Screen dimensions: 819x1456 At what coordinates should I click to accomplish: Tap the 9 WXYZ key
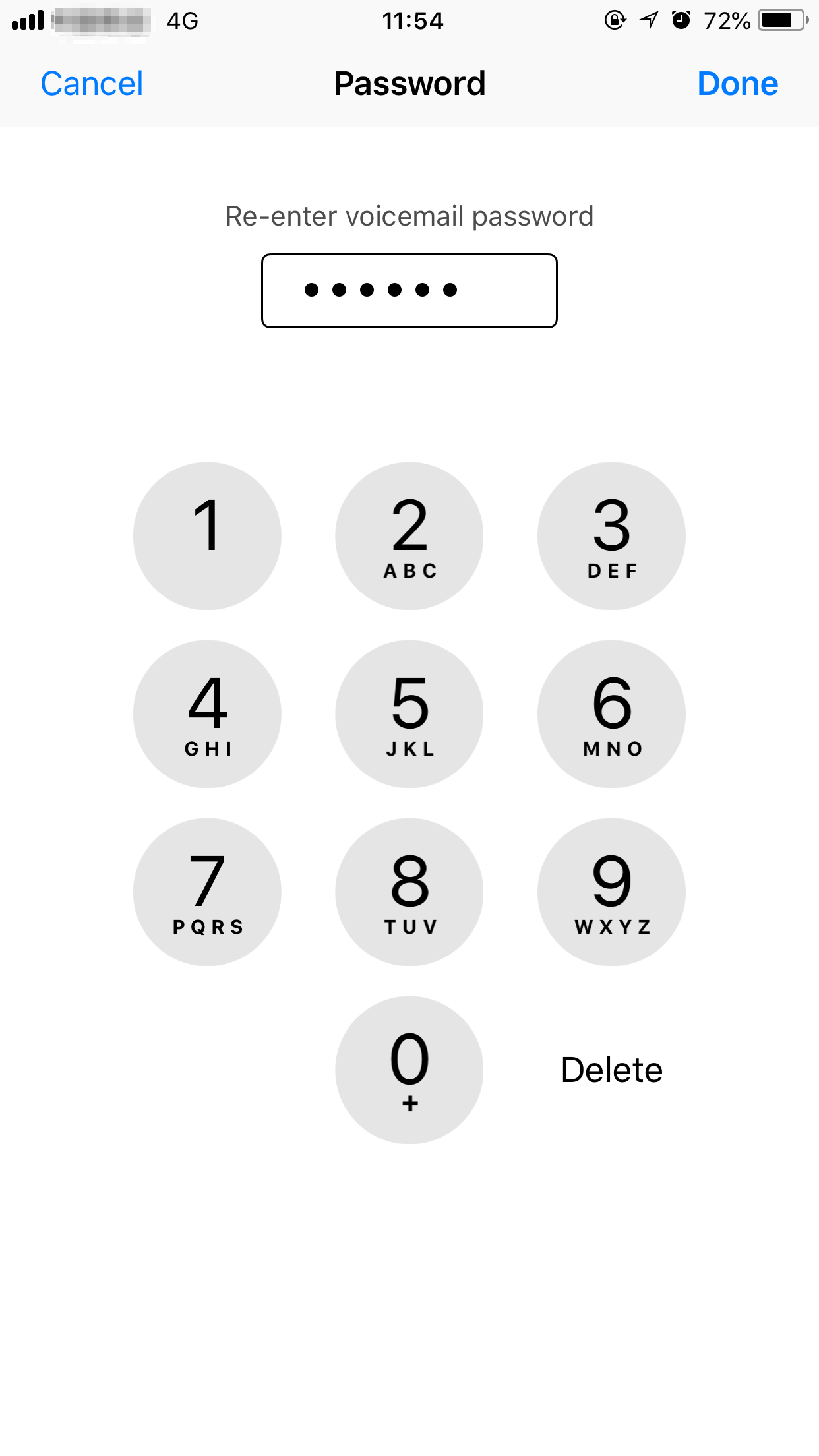click(x=611, y=892)
